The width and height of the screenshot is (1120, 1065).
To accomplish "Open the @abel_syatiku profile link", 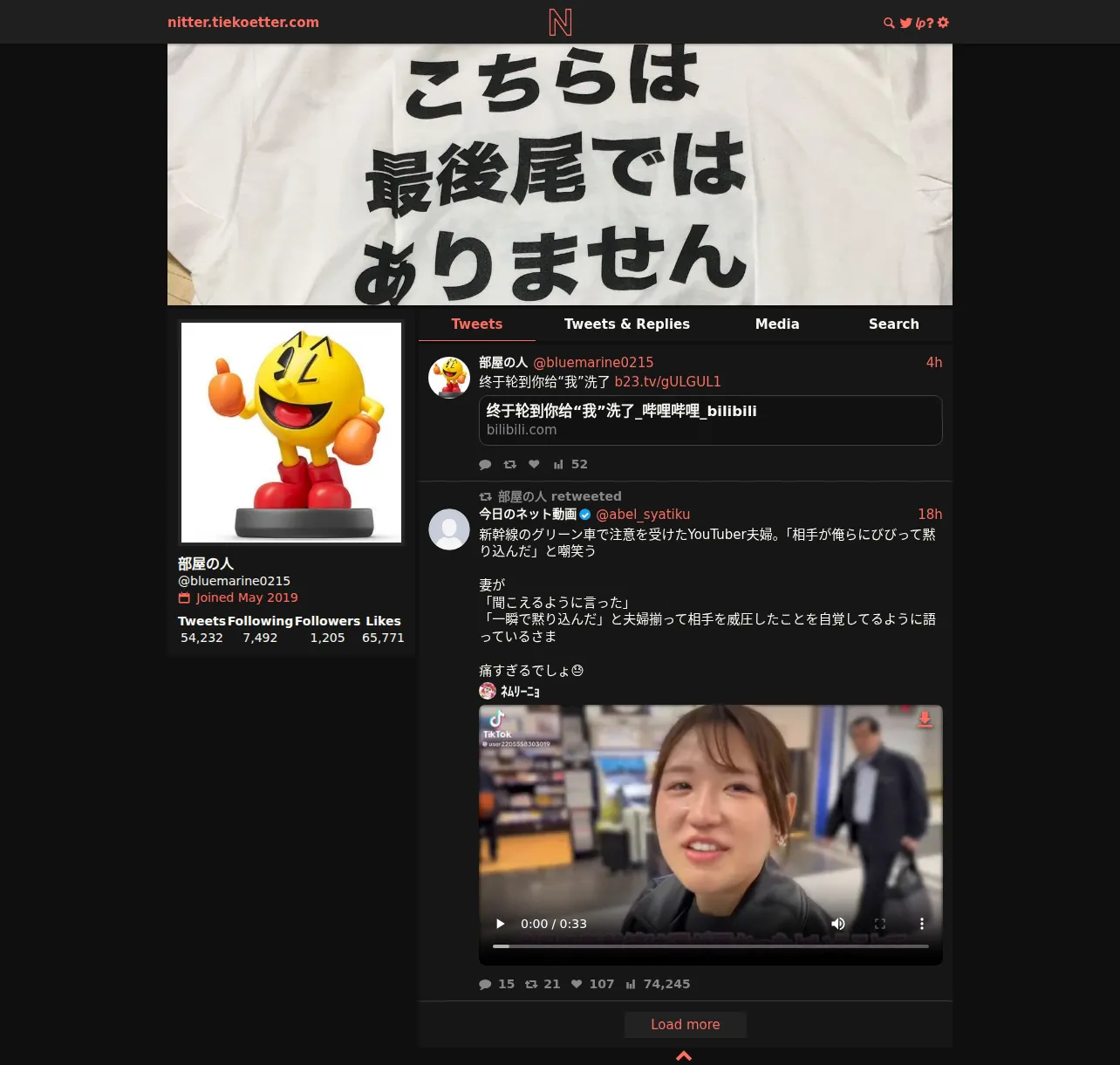I will pos(643,514).
